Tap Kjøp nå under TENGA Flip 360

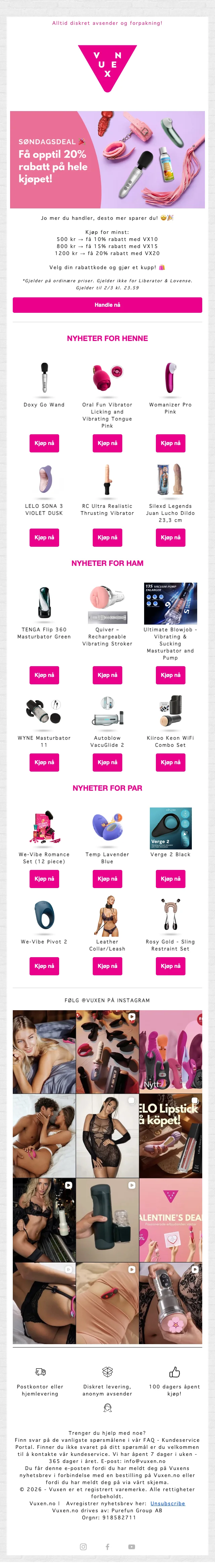(x=44, y=675)
